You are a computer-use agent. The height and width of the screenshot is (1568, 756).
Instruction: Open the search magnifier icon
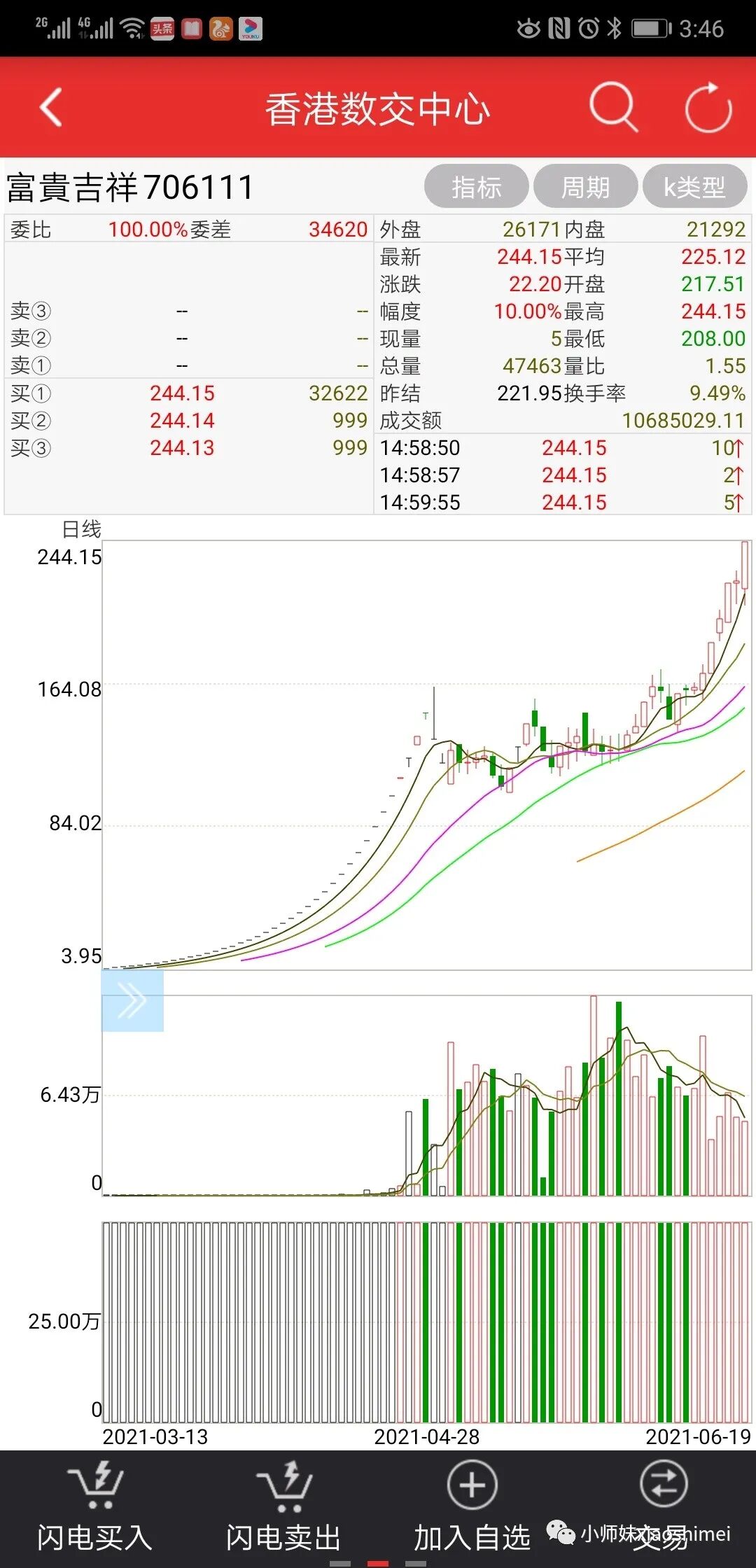613,107
